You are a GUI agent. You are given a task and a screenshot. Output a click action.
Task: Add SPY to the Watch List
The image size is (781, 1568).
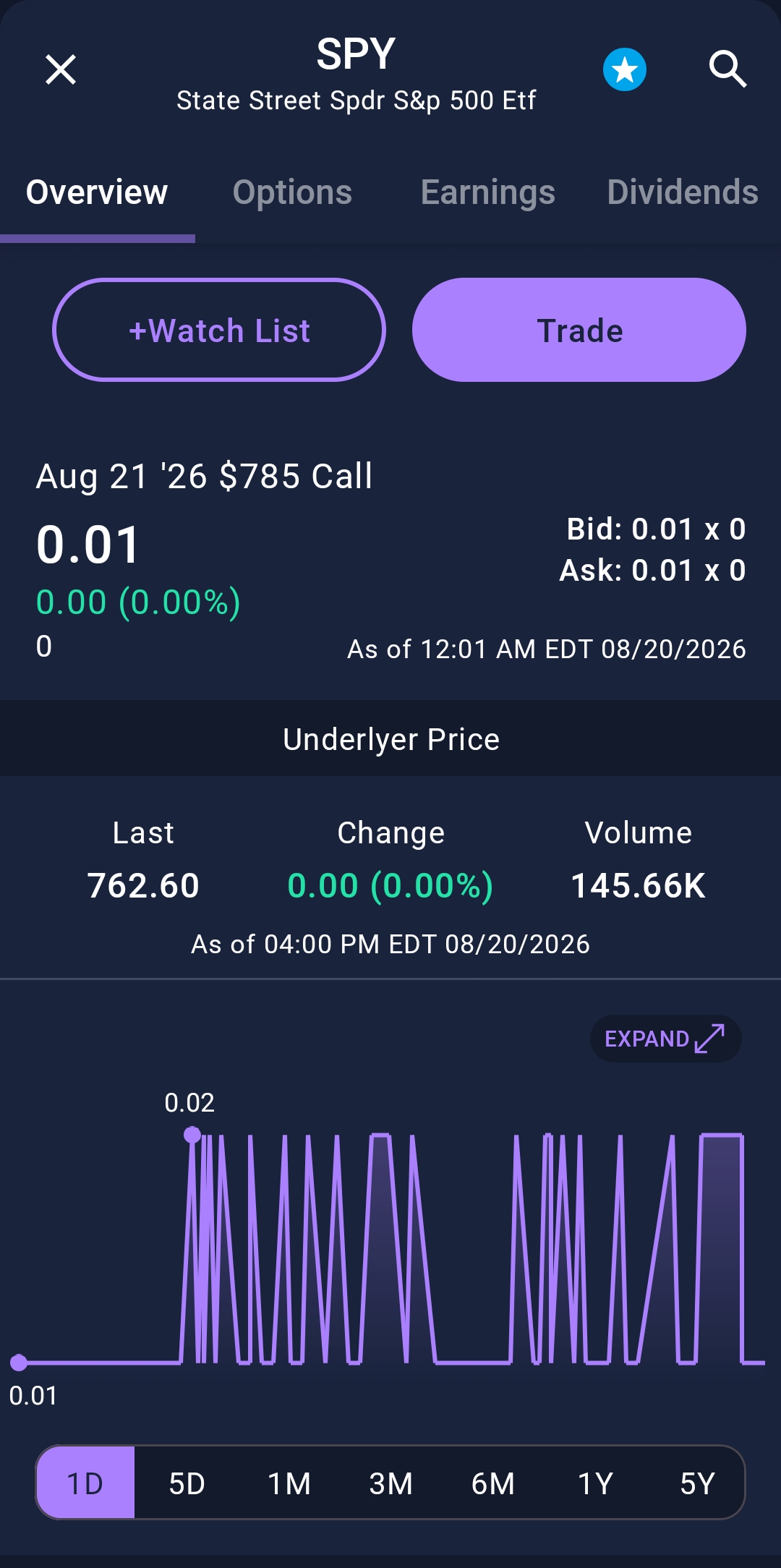tap(219, 330)
